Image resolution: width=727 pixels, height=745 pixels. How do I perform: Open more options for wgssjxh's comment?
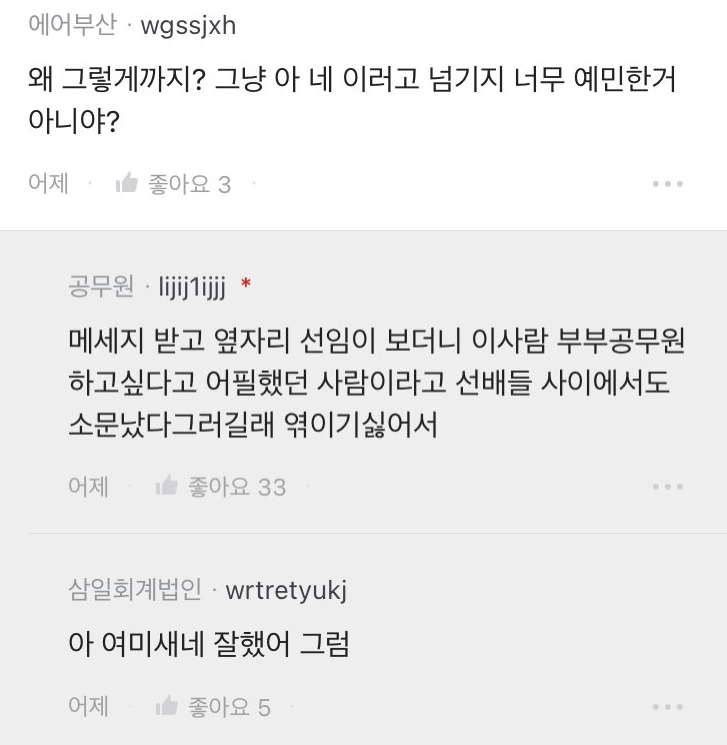(667, 184)
